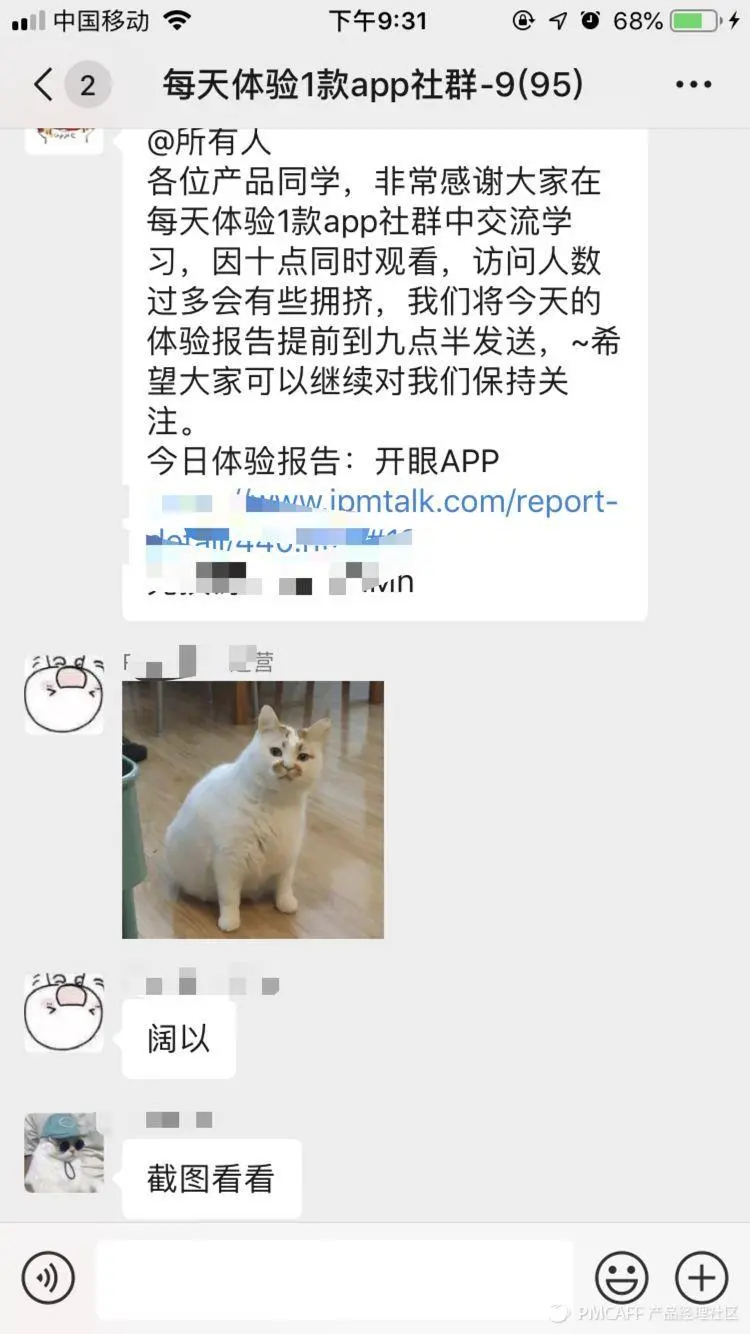This screenshot has width=750, height=1334.
Task: Open the plus attachment menu
Action: tap(701, 1277)
